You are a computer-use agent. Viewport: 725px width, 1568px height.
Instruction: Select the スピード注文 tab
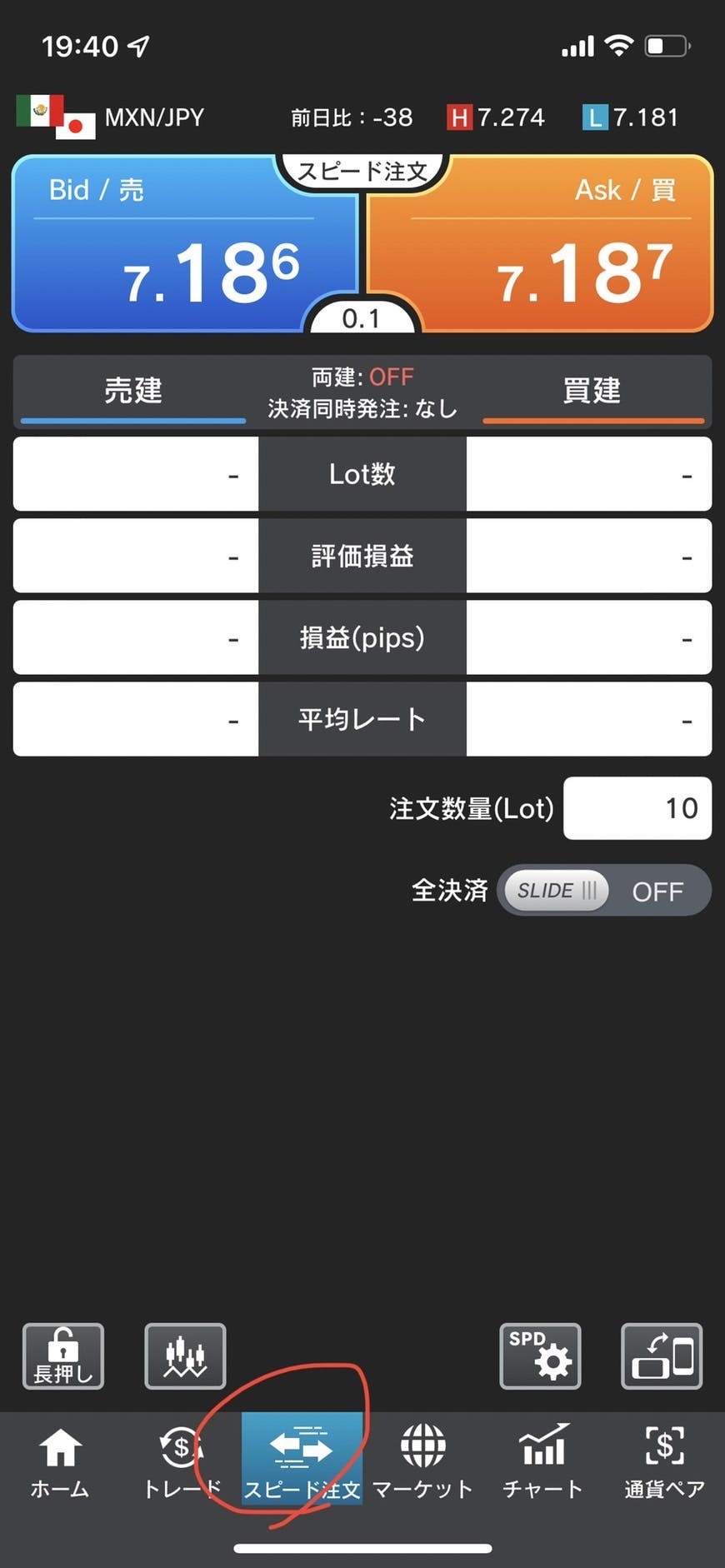click(302, 1459)
